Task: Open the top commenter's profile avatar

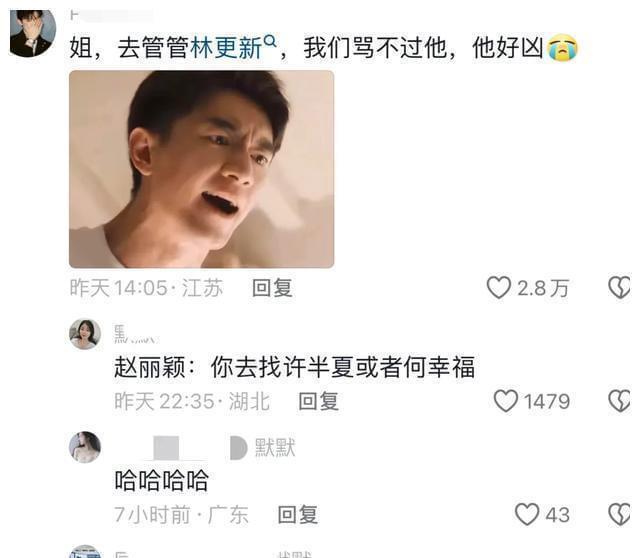Action: click(x=31, y=33)
